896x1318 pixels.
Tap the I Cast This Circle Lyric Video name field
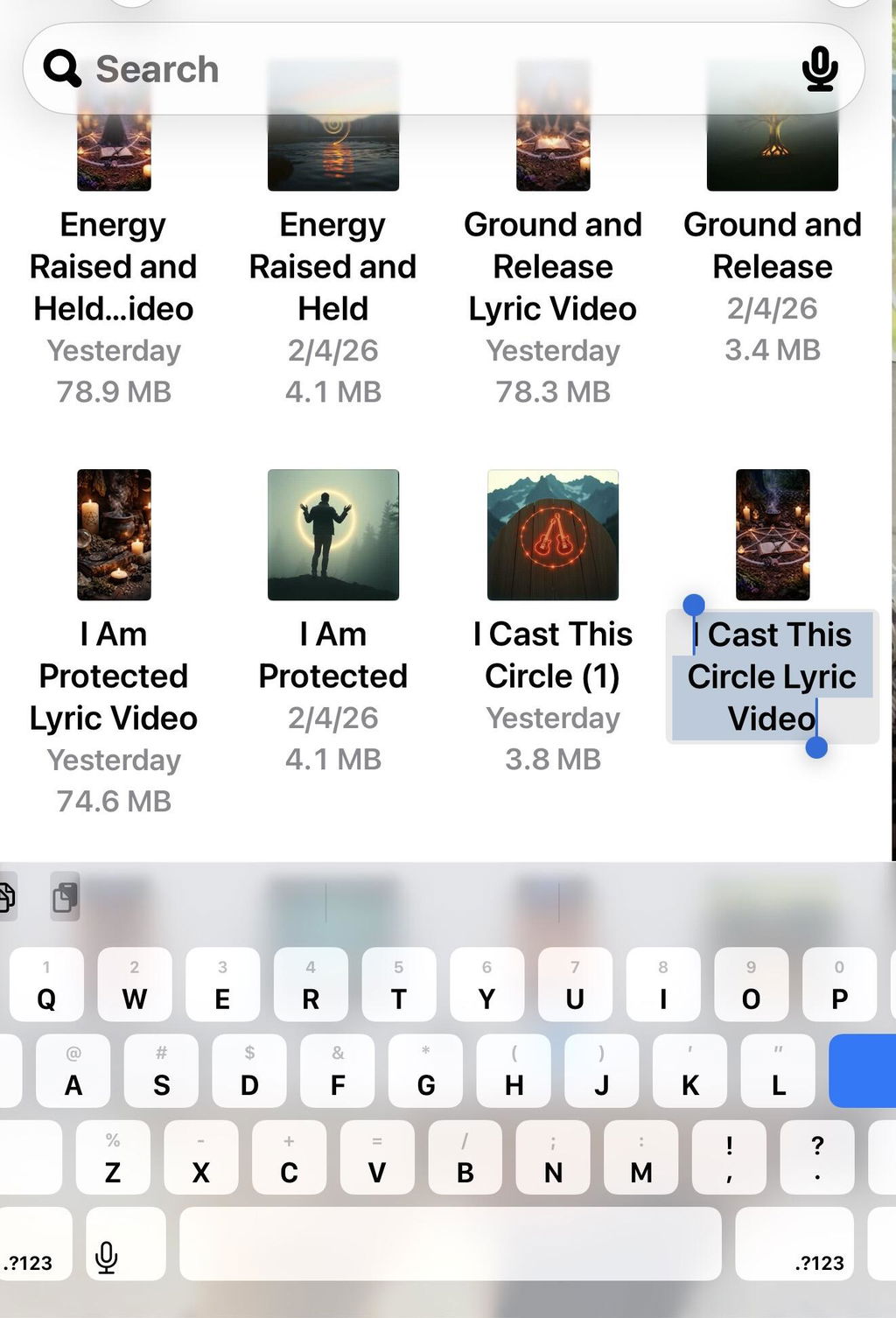pyautogui.click(x=773, y=677)
